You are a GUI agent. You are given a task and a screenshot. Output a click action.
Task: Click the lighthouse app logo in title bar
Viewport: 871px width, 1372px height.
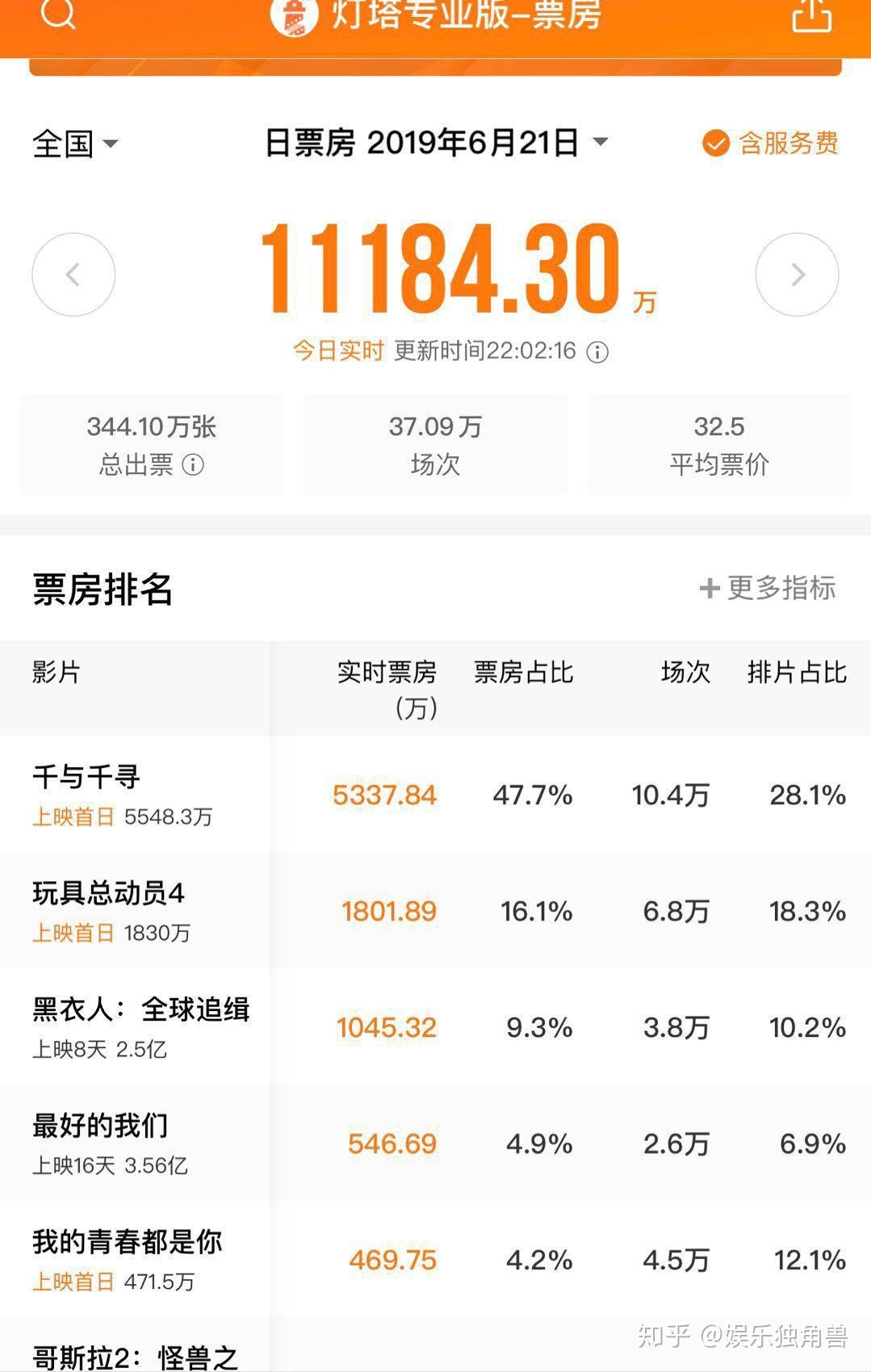(x=293, y=16)
